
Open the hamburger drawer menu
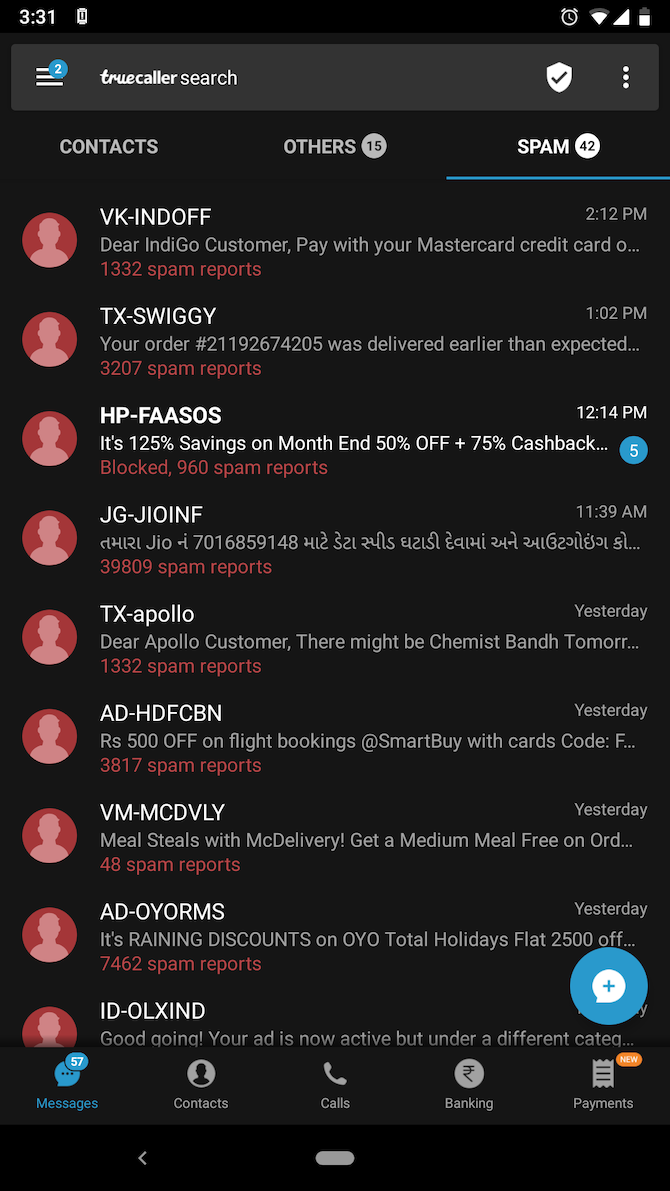click(49, 77)
